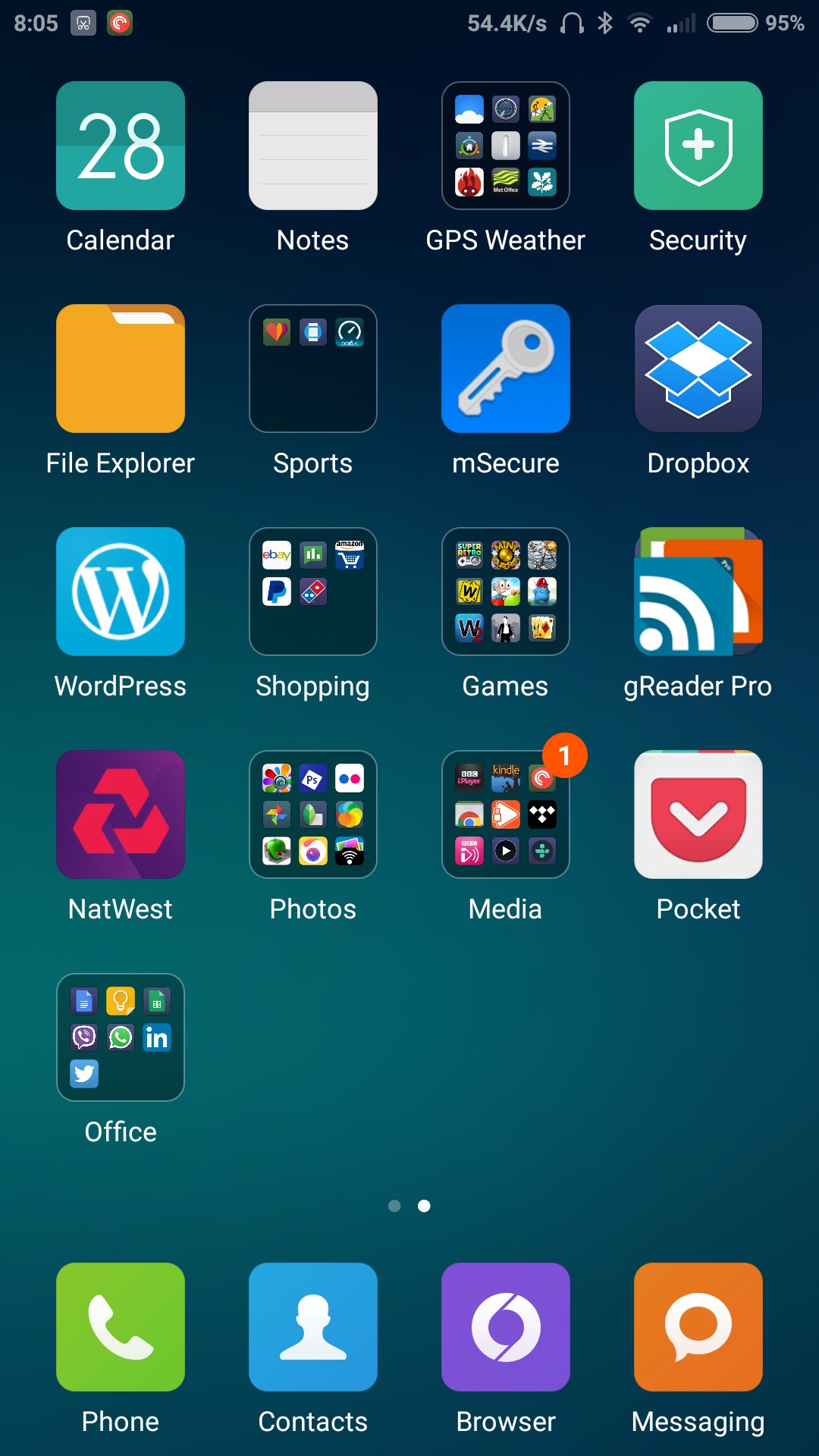Viewport: 819px width, 1456px height.
Task: Open the Phone dialer
Action: click(x=121, y=1327)
